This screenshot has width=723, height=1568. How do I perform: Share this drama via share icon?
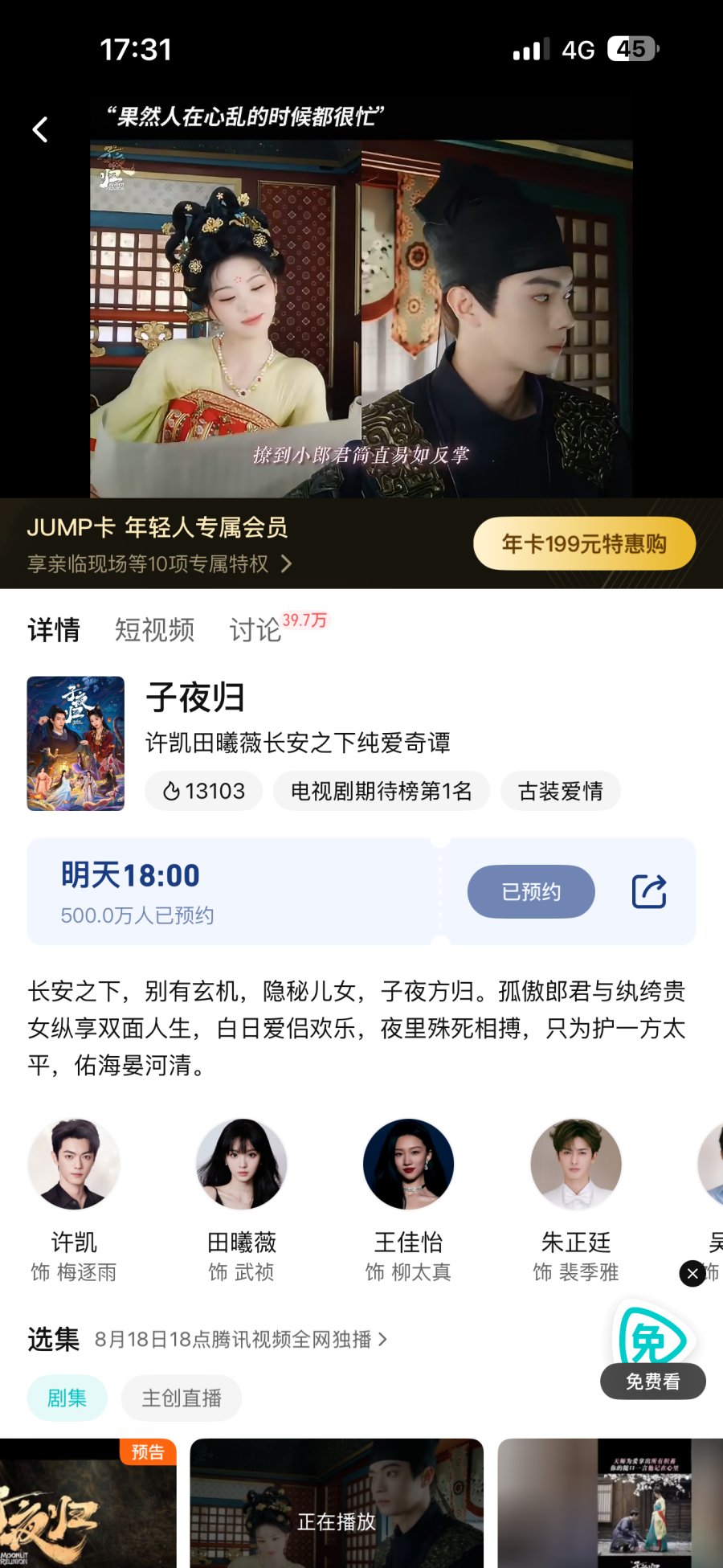coord(648,892)
